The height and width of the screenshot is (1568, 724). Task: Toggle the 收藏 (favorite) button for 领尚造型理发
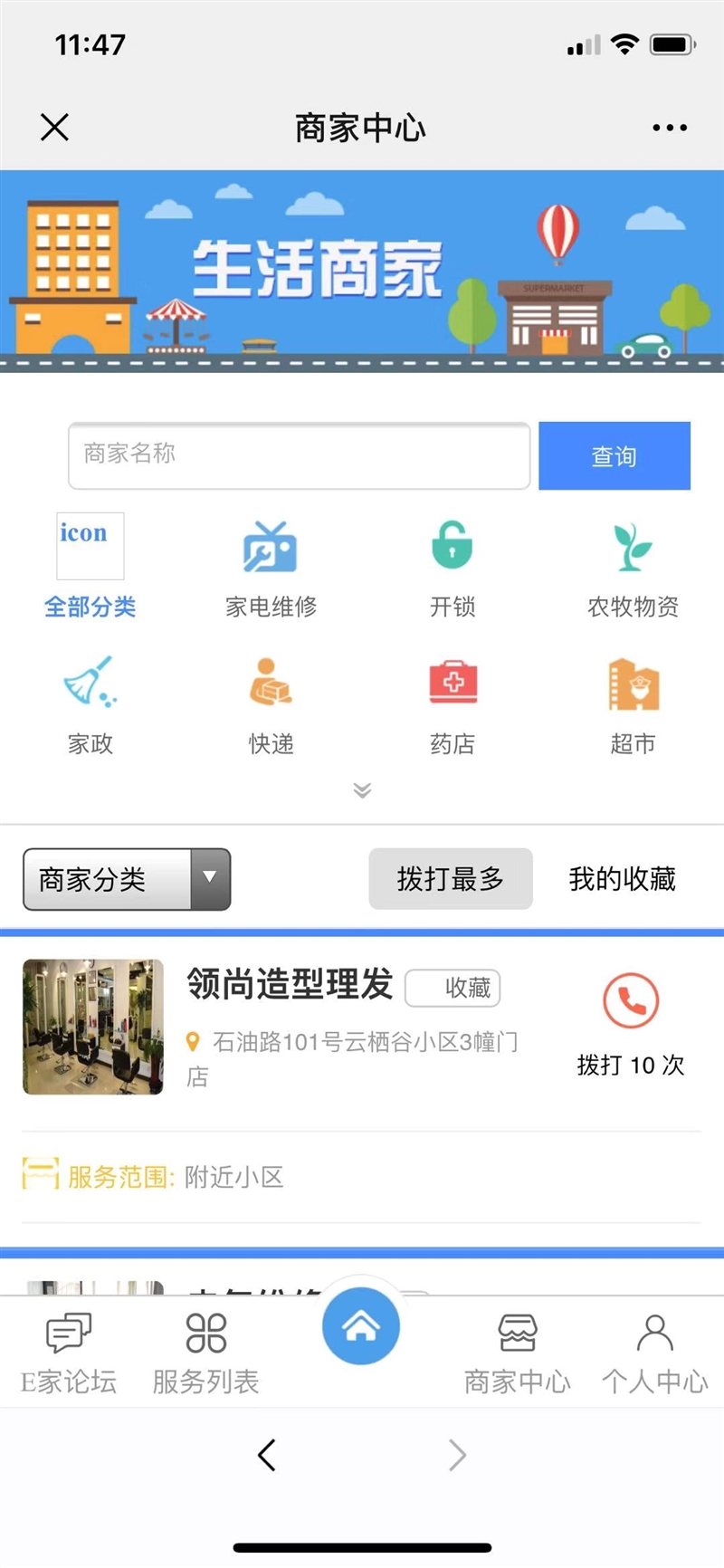pyautogui.click(x=453, y=988)
